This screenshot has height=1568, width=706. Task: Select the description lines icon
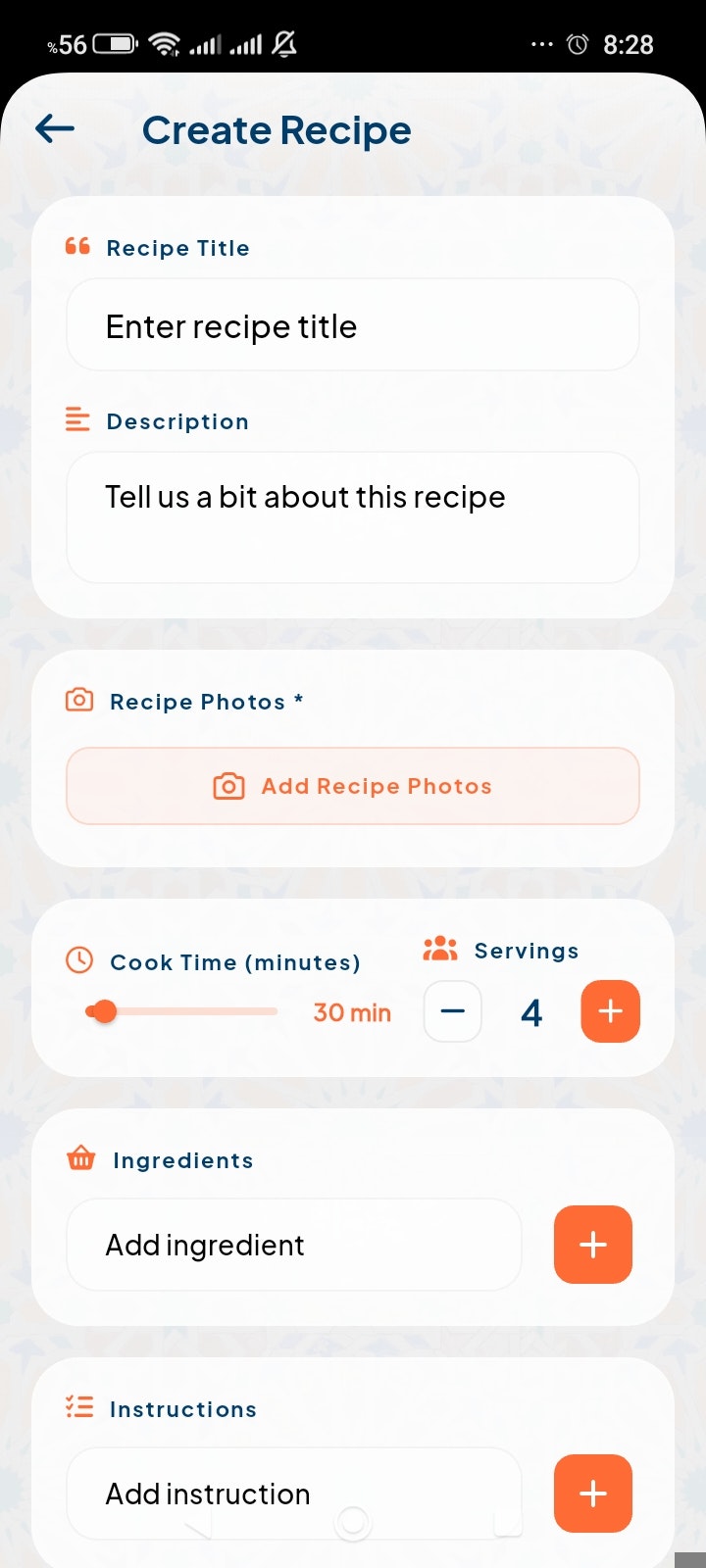click(76, 419)
